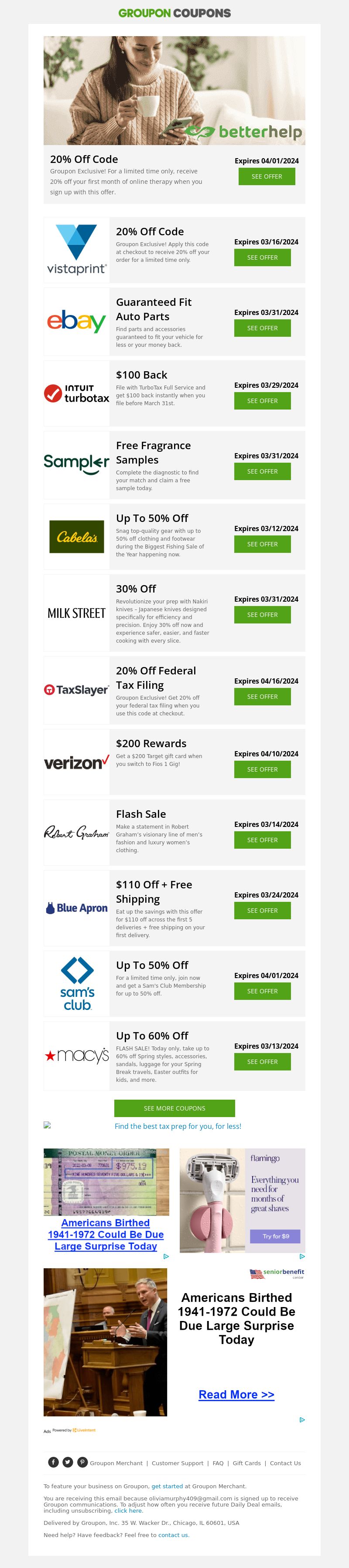The image size is (349, 1568).
Task: Claim Blue Apron $110 off offer
Action: (263, 911)
